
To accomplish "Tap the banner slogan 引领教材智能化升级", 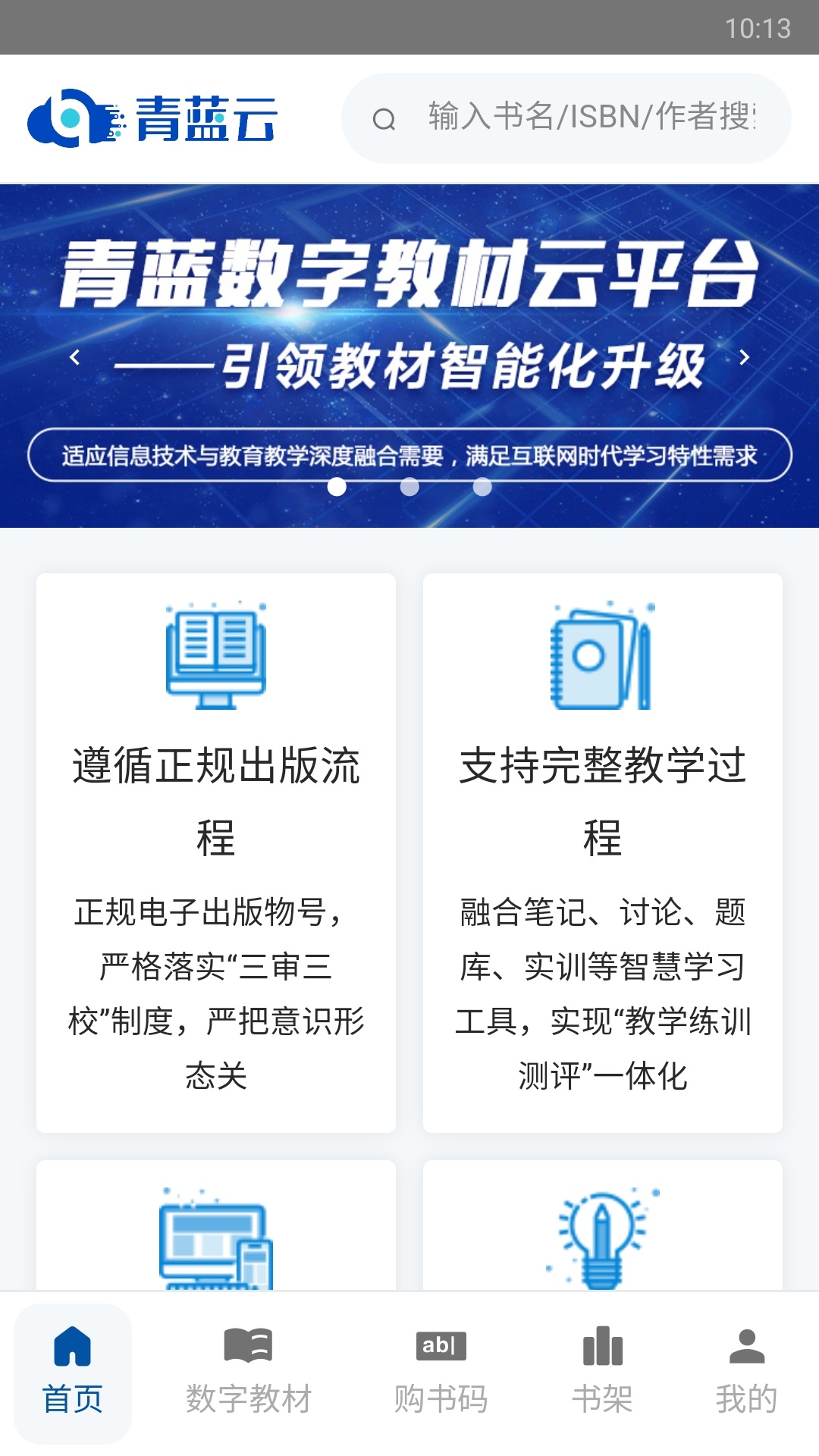I will [x=463, y=364].
